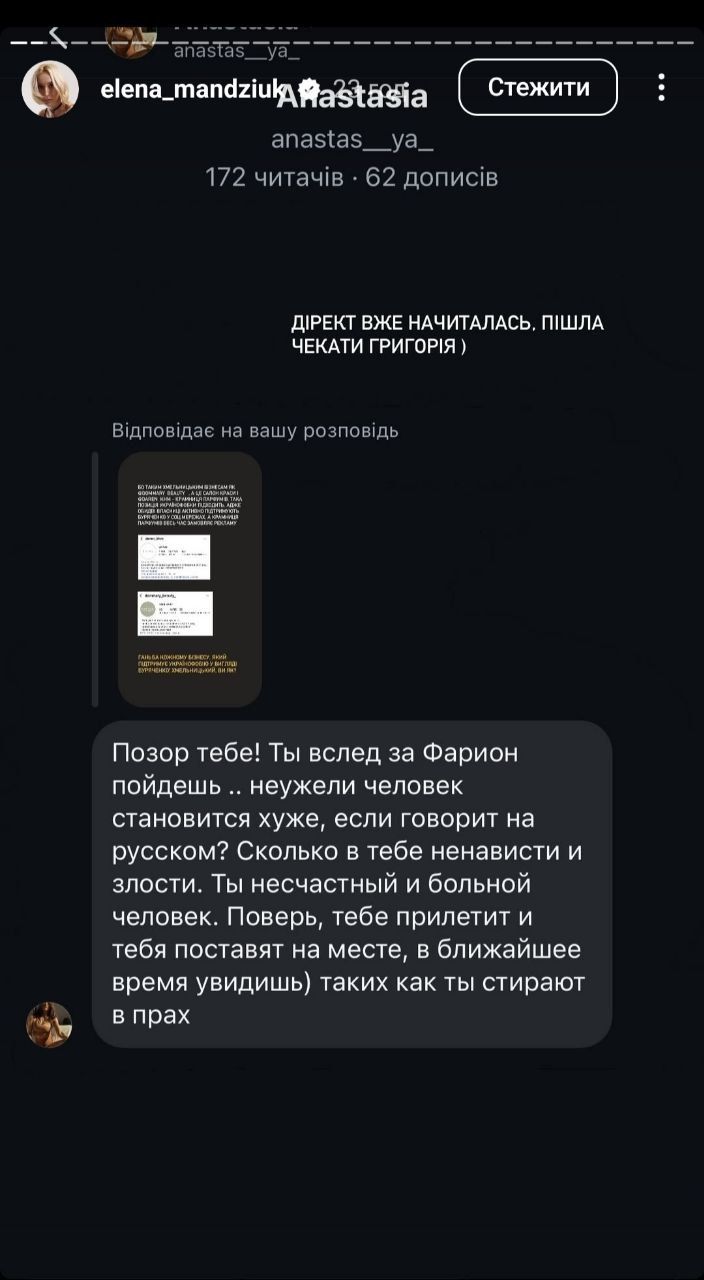Open elena_mandziuk's profile picture
The image size is (704, 1280).
pyautogui.click(x=50, y=90)
